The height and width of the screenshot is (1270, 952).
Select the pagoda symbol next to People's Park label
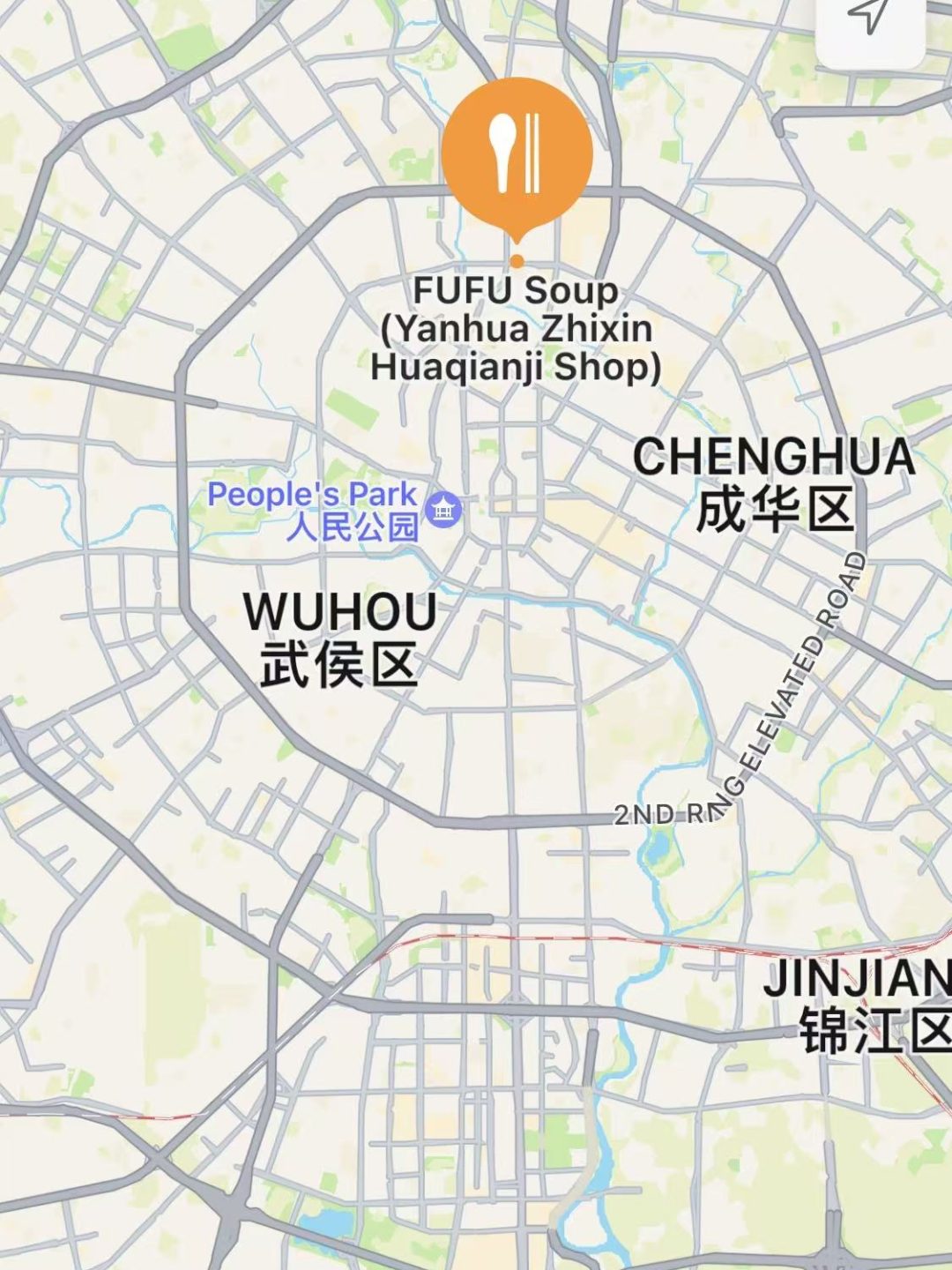(443, 509)
